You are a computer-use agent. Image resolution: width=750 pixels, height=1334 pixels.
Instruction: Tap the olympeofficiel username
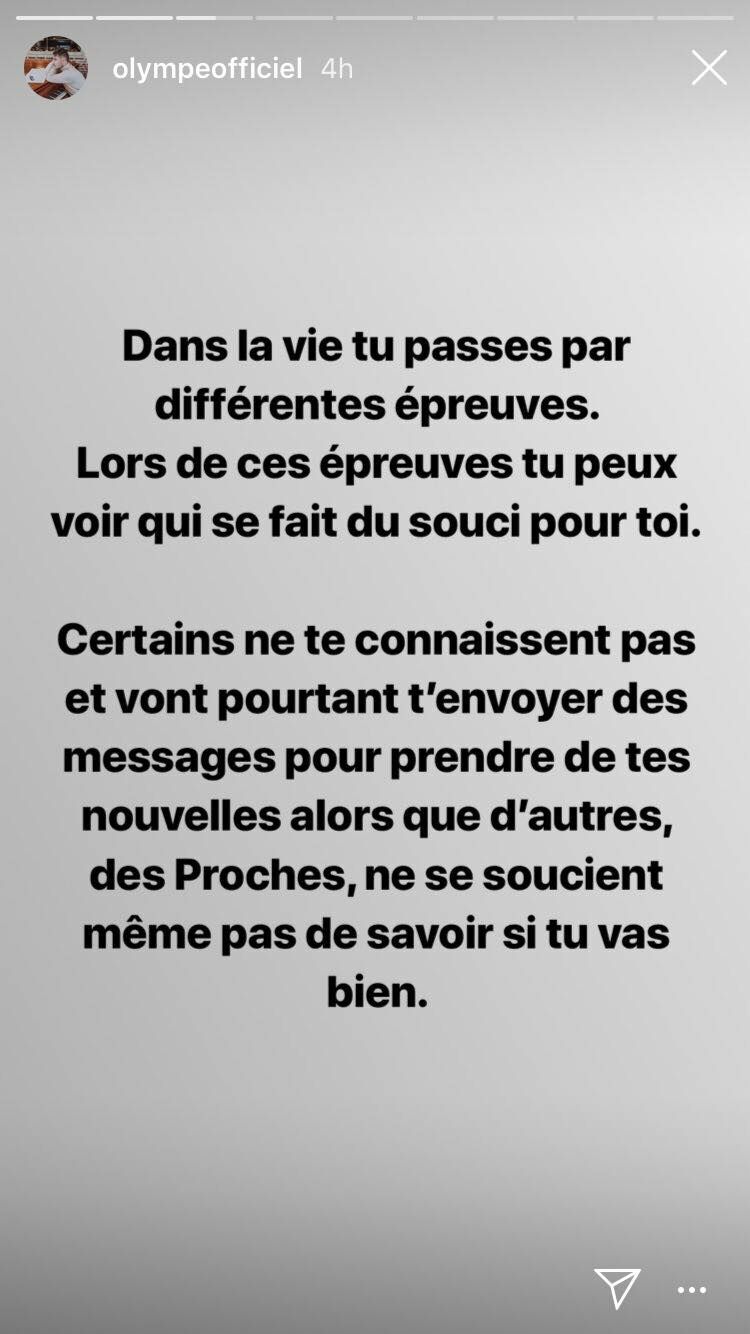207,69
